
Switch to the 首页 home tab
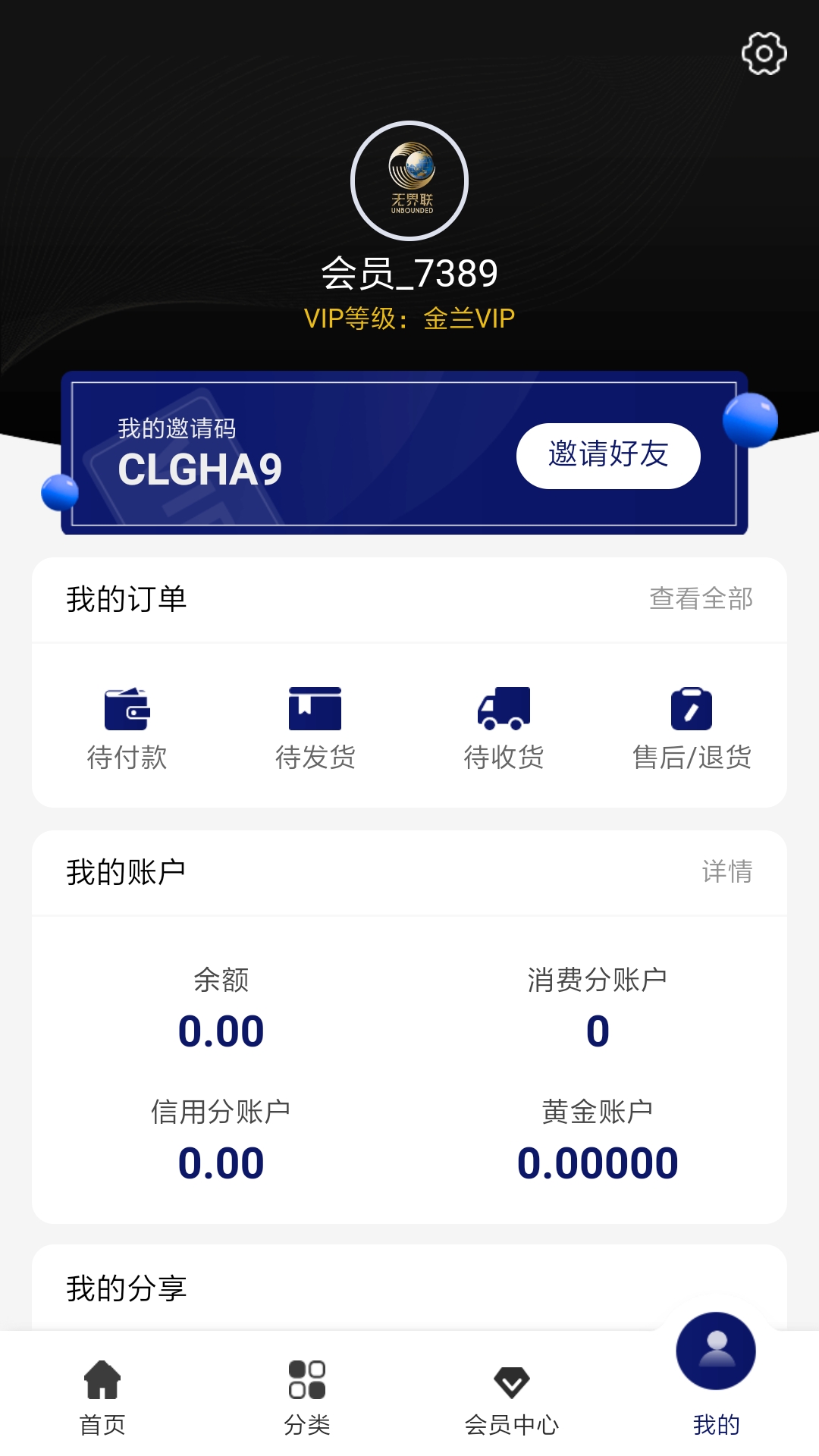pos(102,1397)
